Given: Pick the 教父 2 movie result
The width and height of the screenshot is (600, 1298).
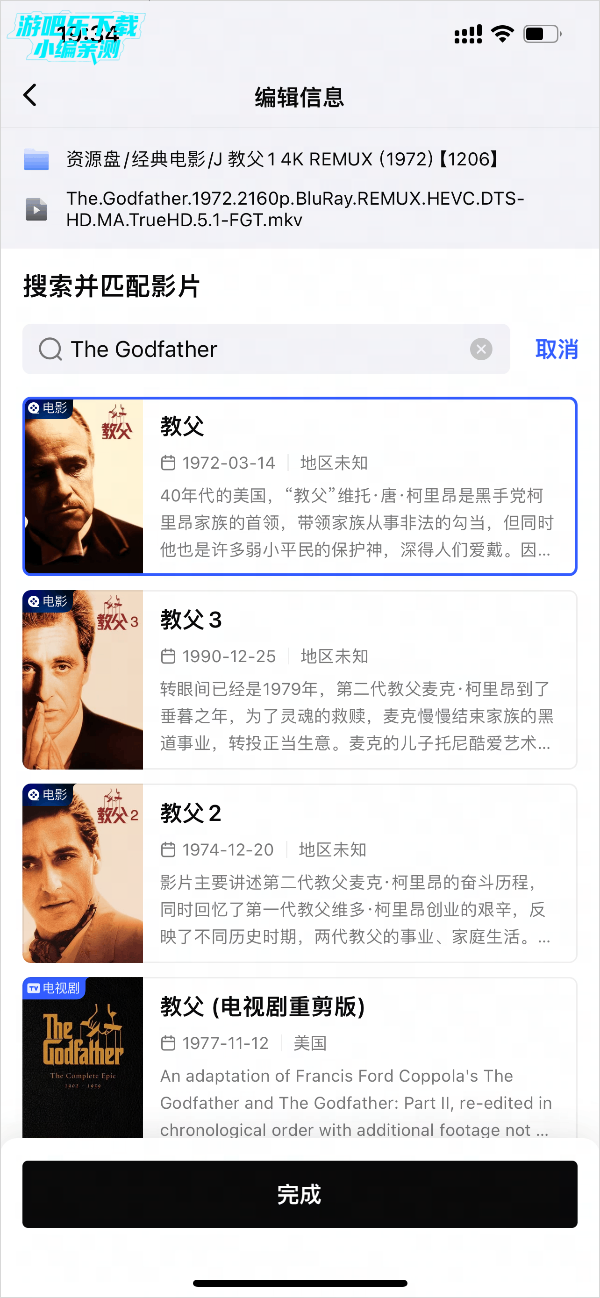Looking at the screenshot, I should [300, 873].
